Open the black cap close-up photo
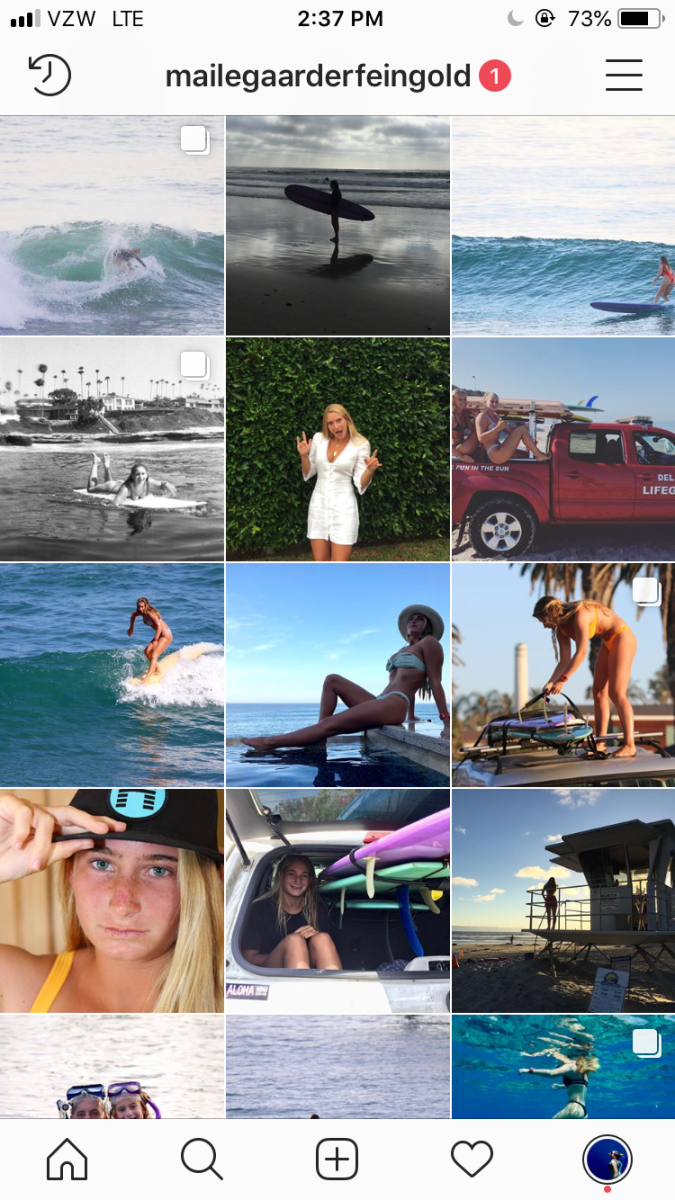Viewport: 675px width, 1200px height. [x=112, y=900]
